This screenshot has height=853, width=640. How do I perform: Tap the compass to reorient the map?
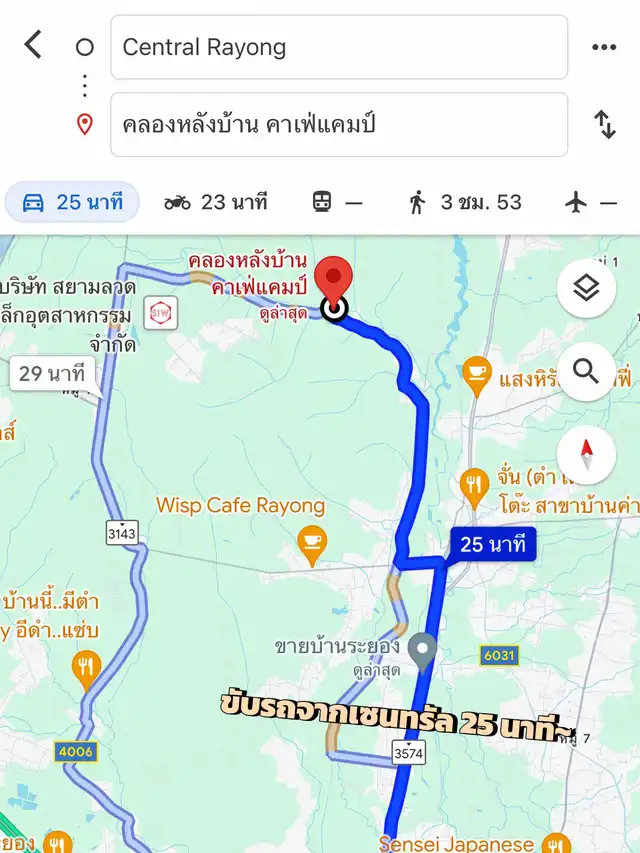[586, 455]
